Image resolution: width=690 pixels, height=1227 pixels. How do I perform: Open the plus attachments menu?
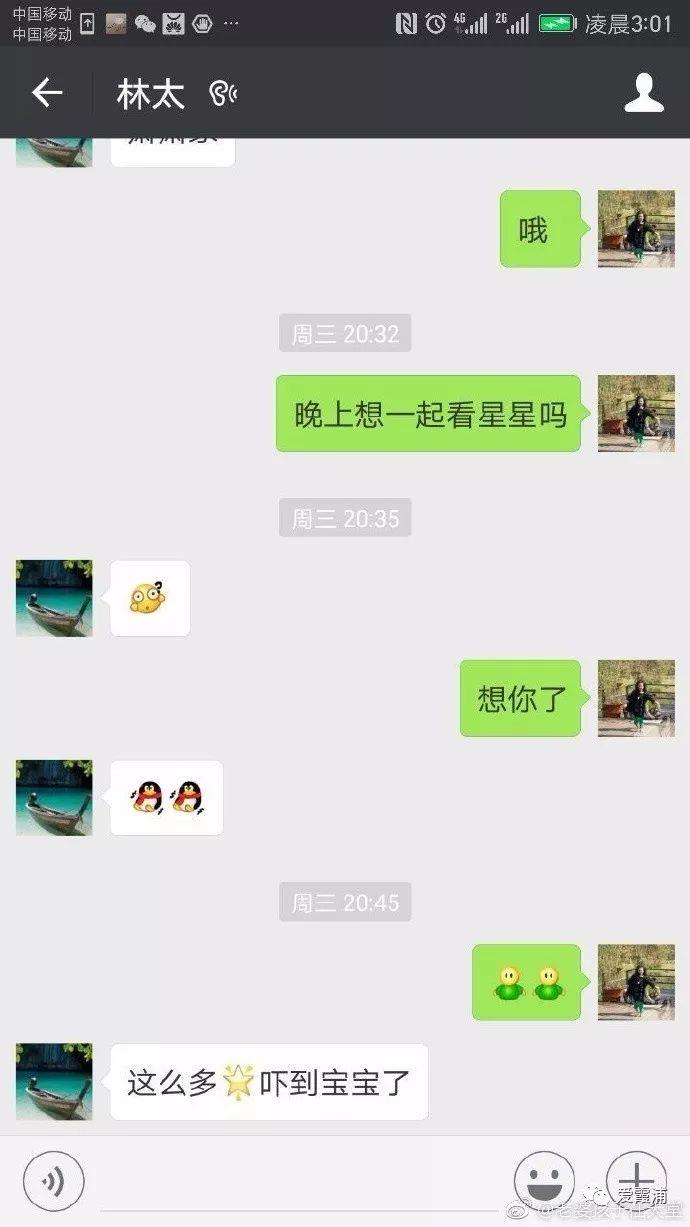[x=637, y=1178]
